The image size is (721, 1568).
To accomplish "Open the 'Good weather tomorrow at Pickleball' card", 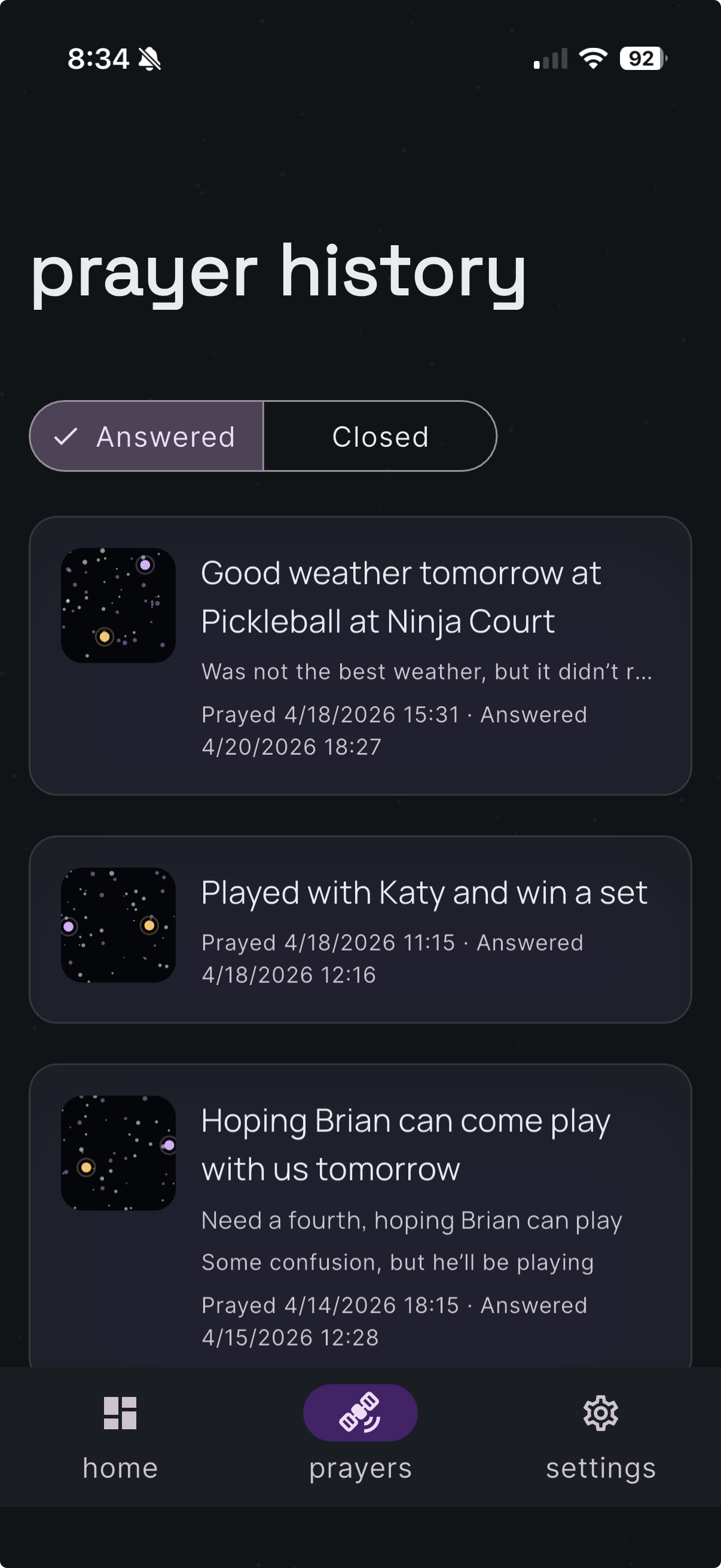I will click(360, 657).
